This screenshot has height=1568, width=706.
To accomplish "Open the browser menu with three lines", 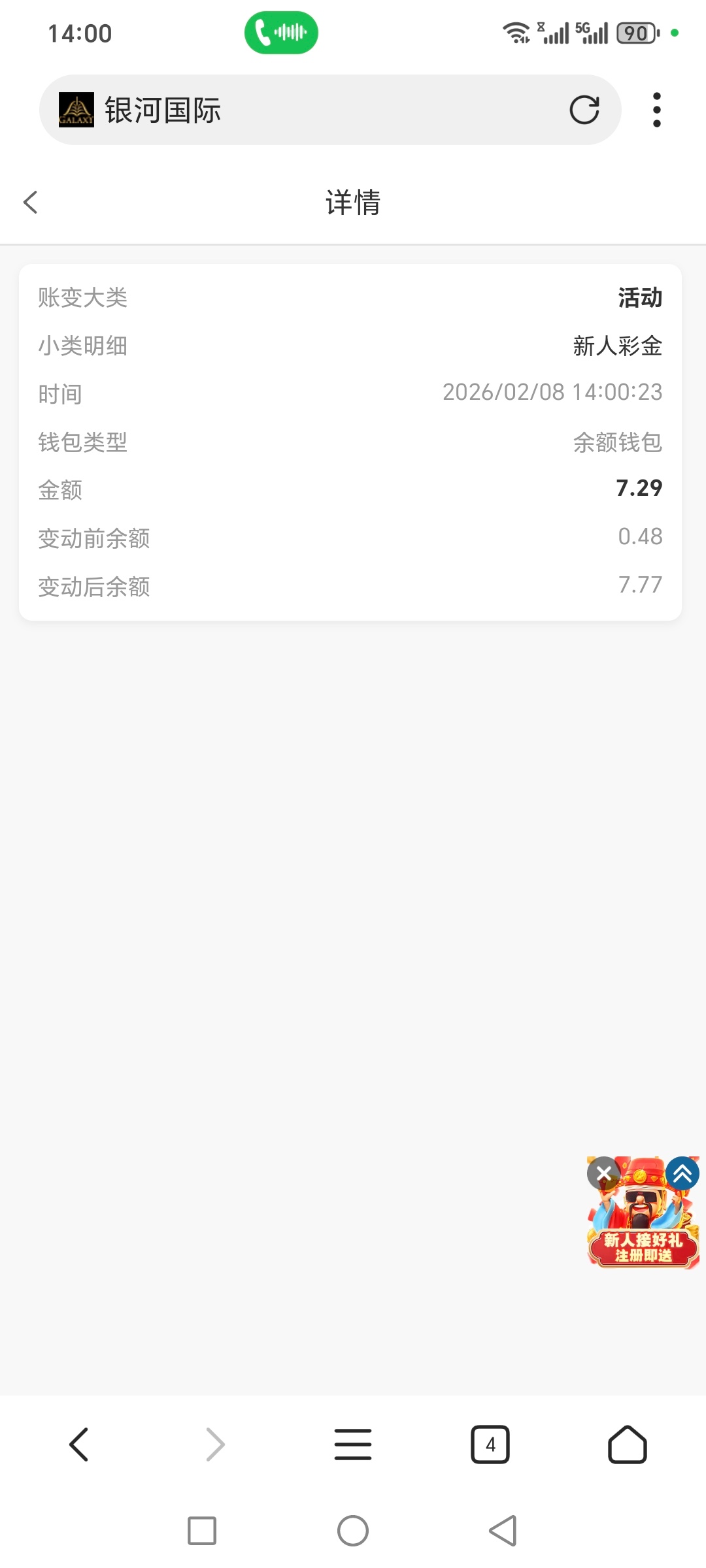I will coord(353,1444).
